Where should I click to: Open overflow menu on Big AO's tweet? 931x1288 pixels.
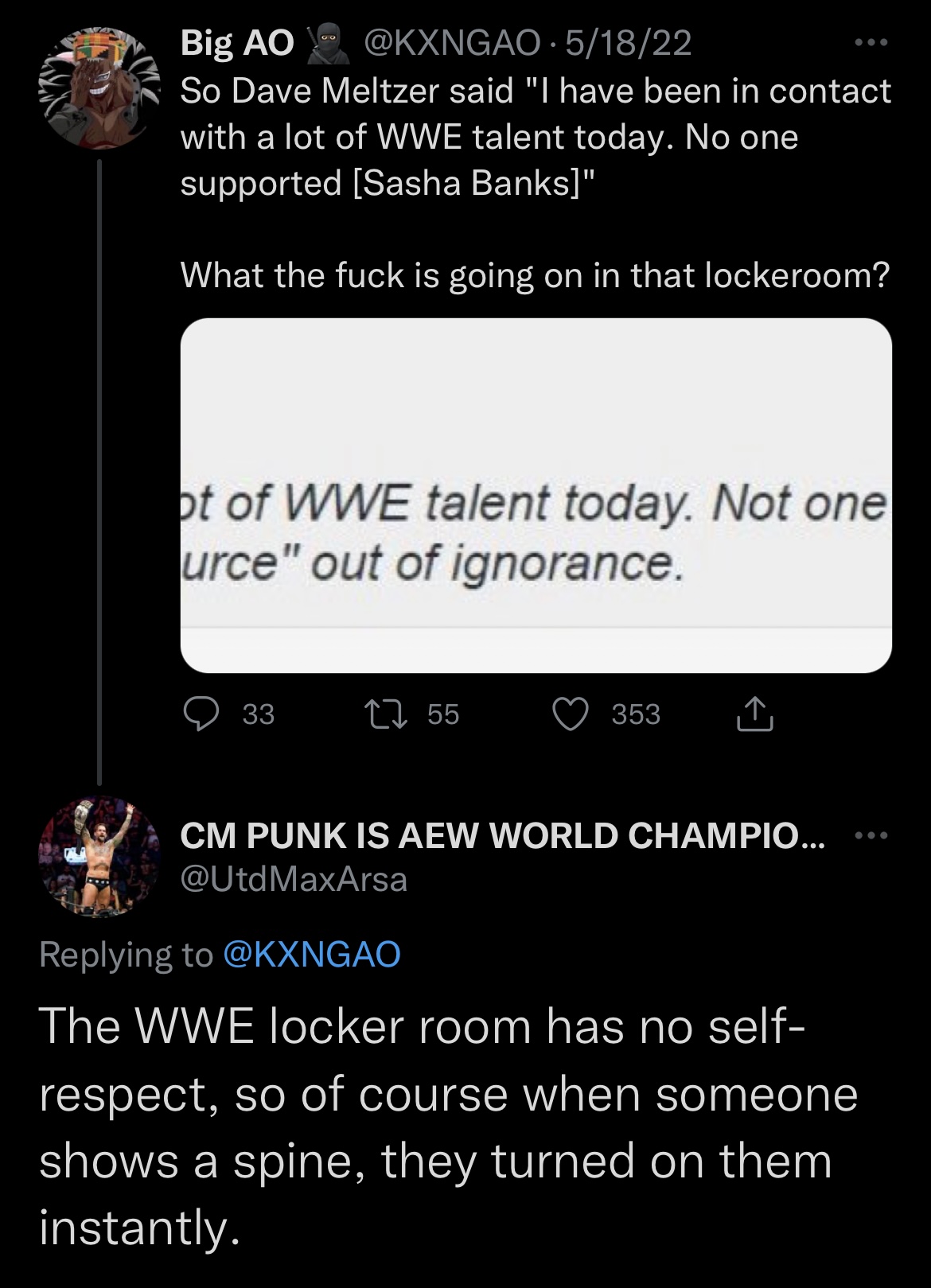870,43
